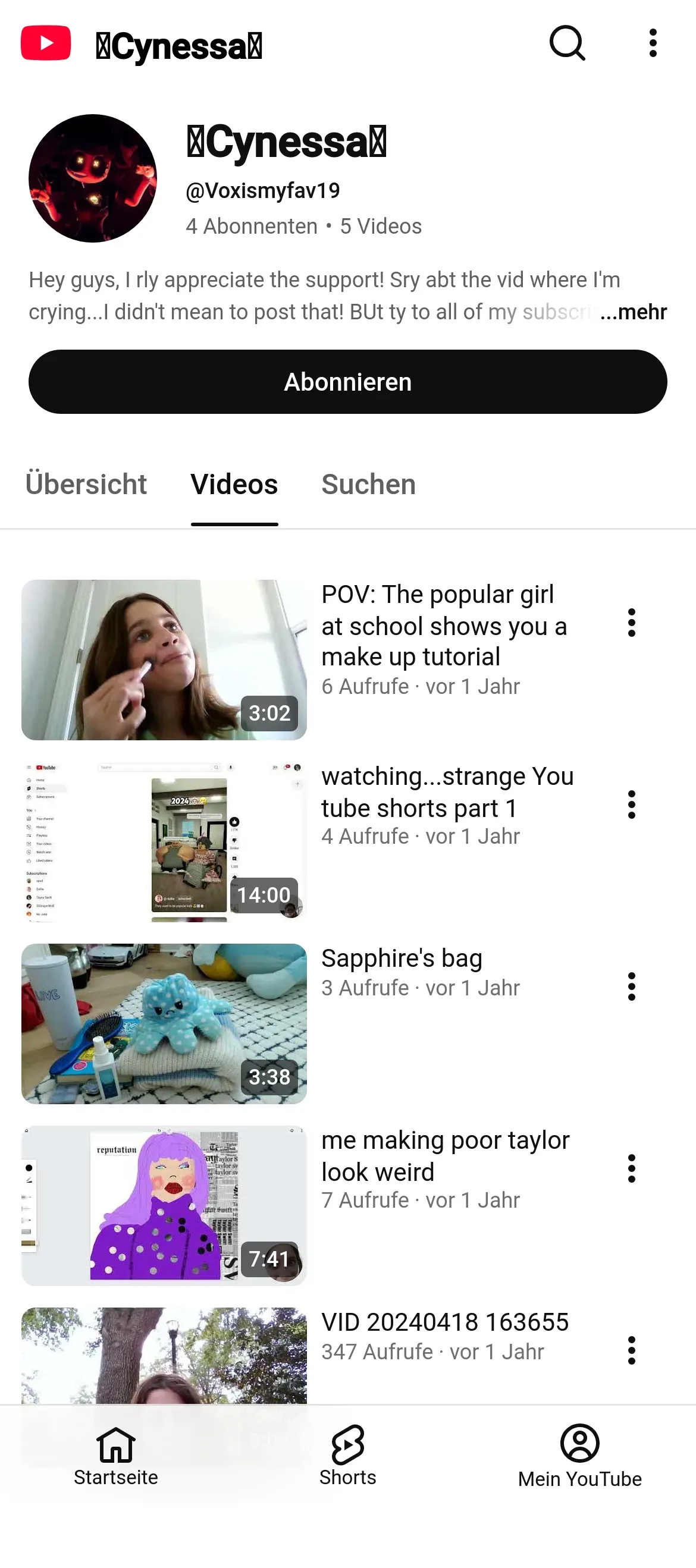
Task: Open the Mein YouTube tab
Action: click(x=579, y=1456)
